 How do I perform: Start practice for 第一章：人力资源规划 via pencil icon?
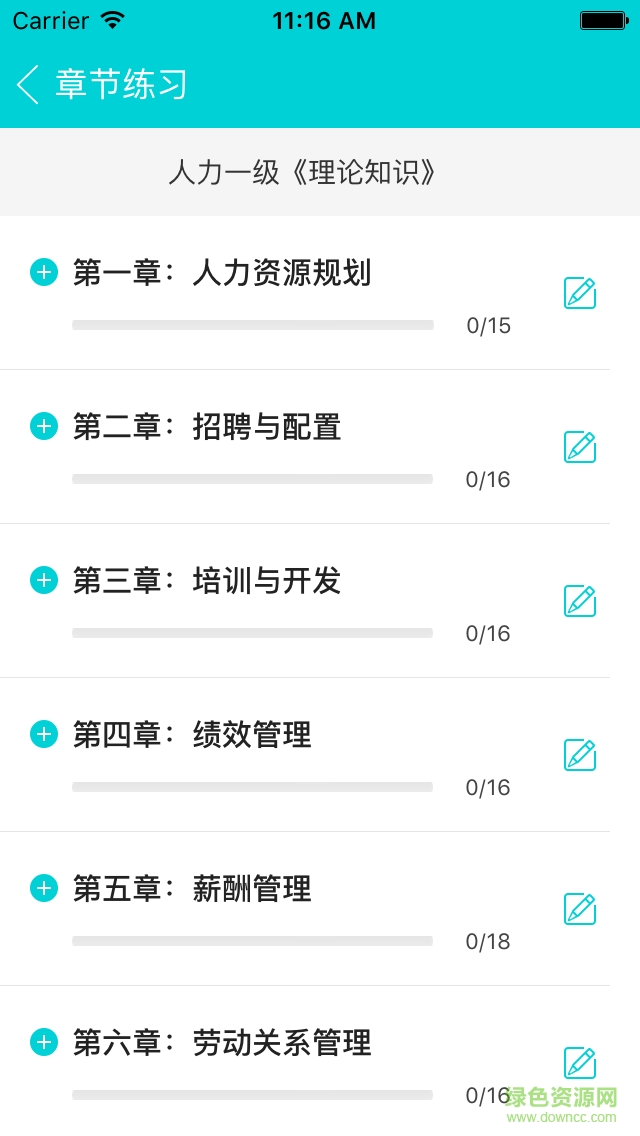coord(580,293)
